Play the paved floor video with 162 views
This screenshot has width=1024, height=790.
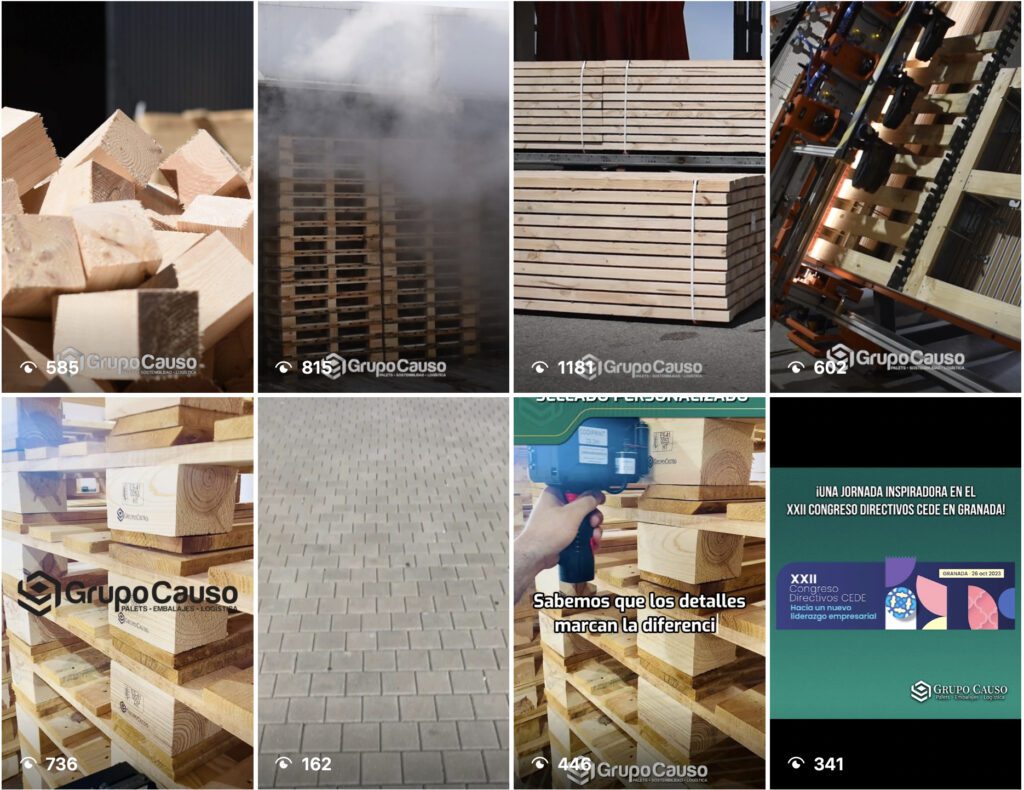[x=383, y=592]
